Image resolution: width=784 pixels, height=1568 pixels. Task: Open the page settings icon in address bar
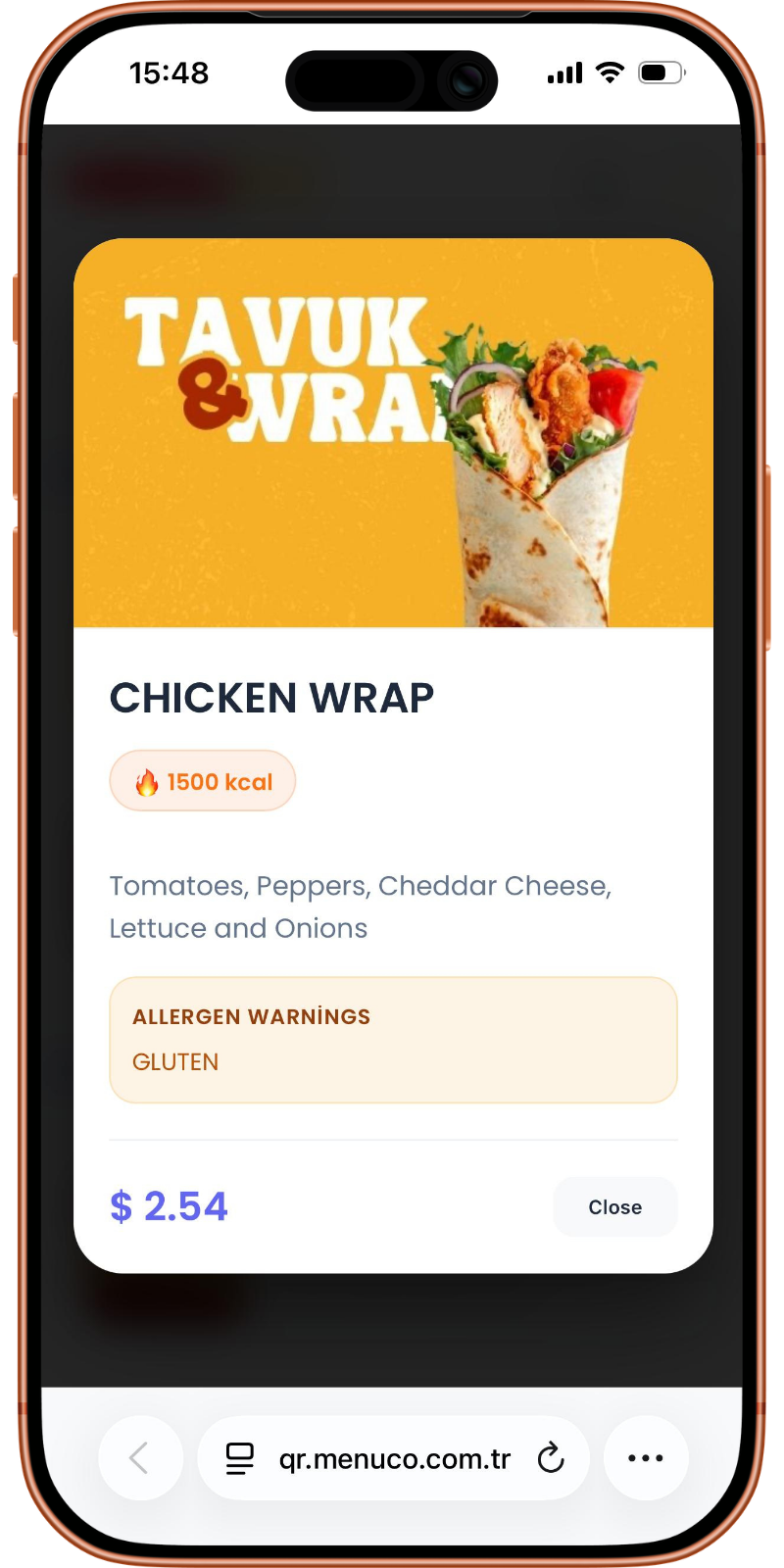click(240, 1458)
